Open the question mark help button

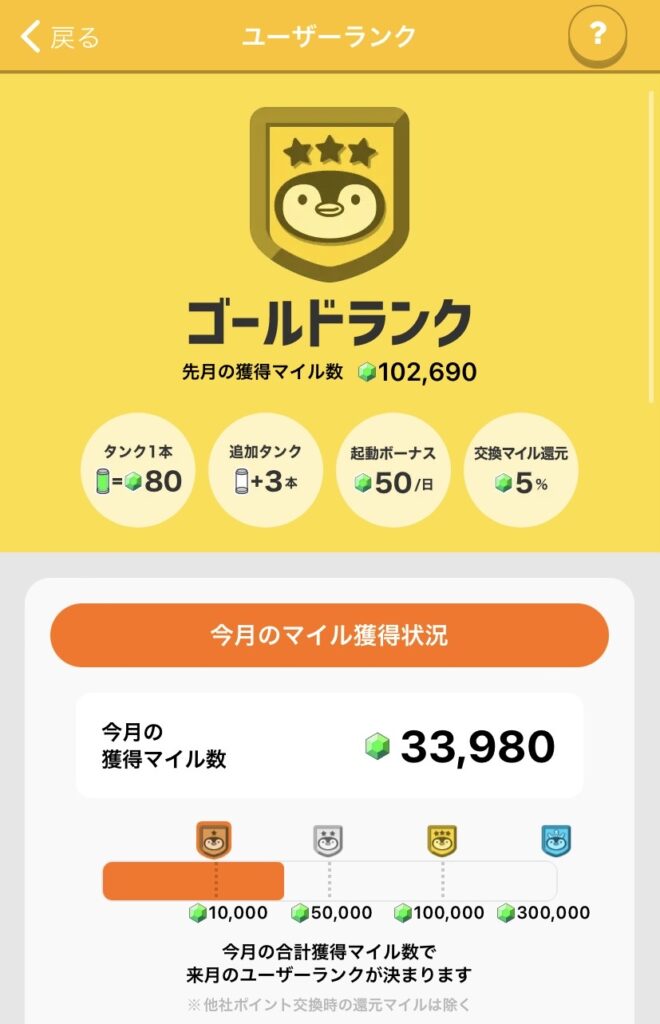coord(597,37)
